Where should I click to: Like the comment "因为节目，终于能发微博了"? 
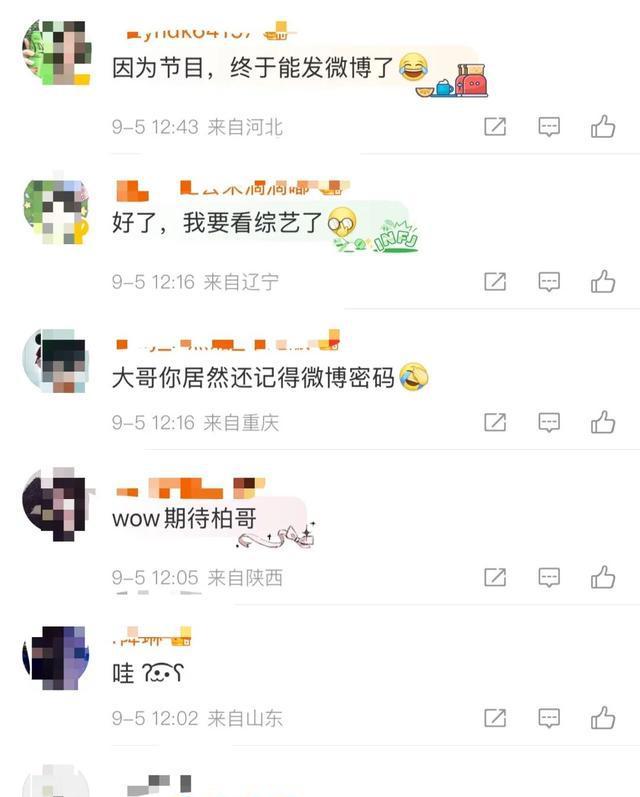pyautogui.click(x=602, y=127)
